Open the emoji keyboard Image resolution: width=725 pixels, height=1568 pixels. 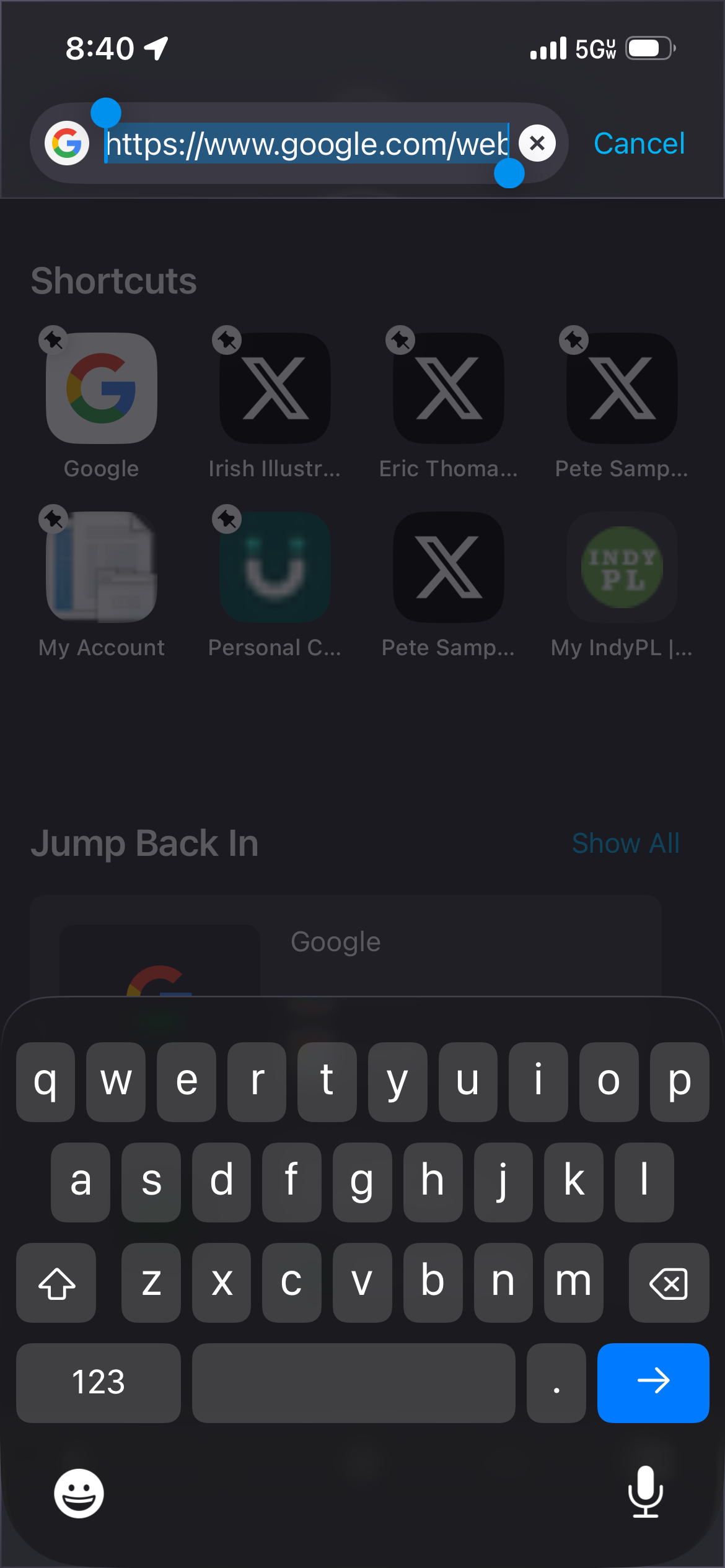(x=79, y=1493)
